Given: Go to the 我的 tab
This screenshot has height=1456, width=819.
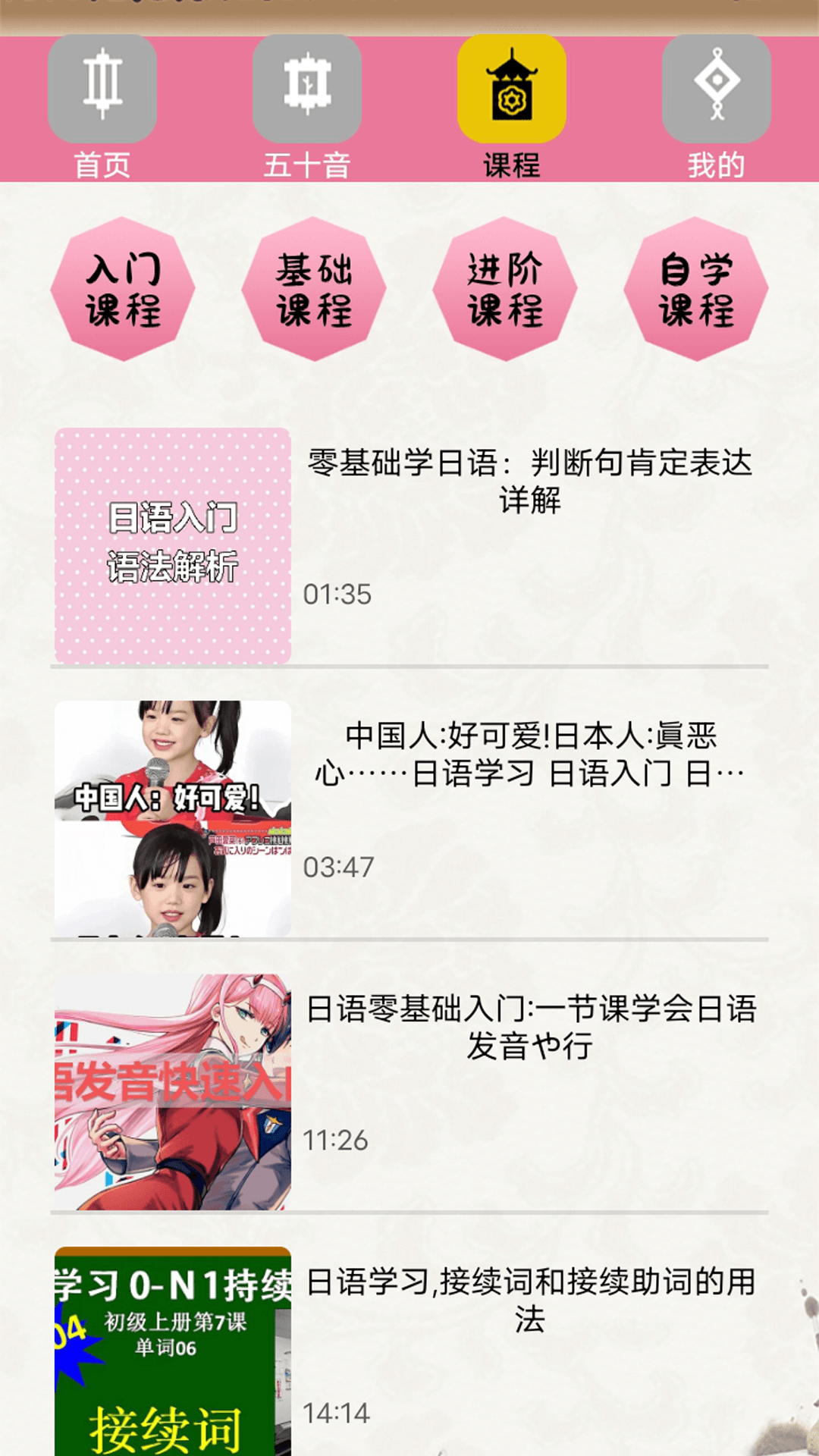Looking at the screenshot, I should coord(717,106).
